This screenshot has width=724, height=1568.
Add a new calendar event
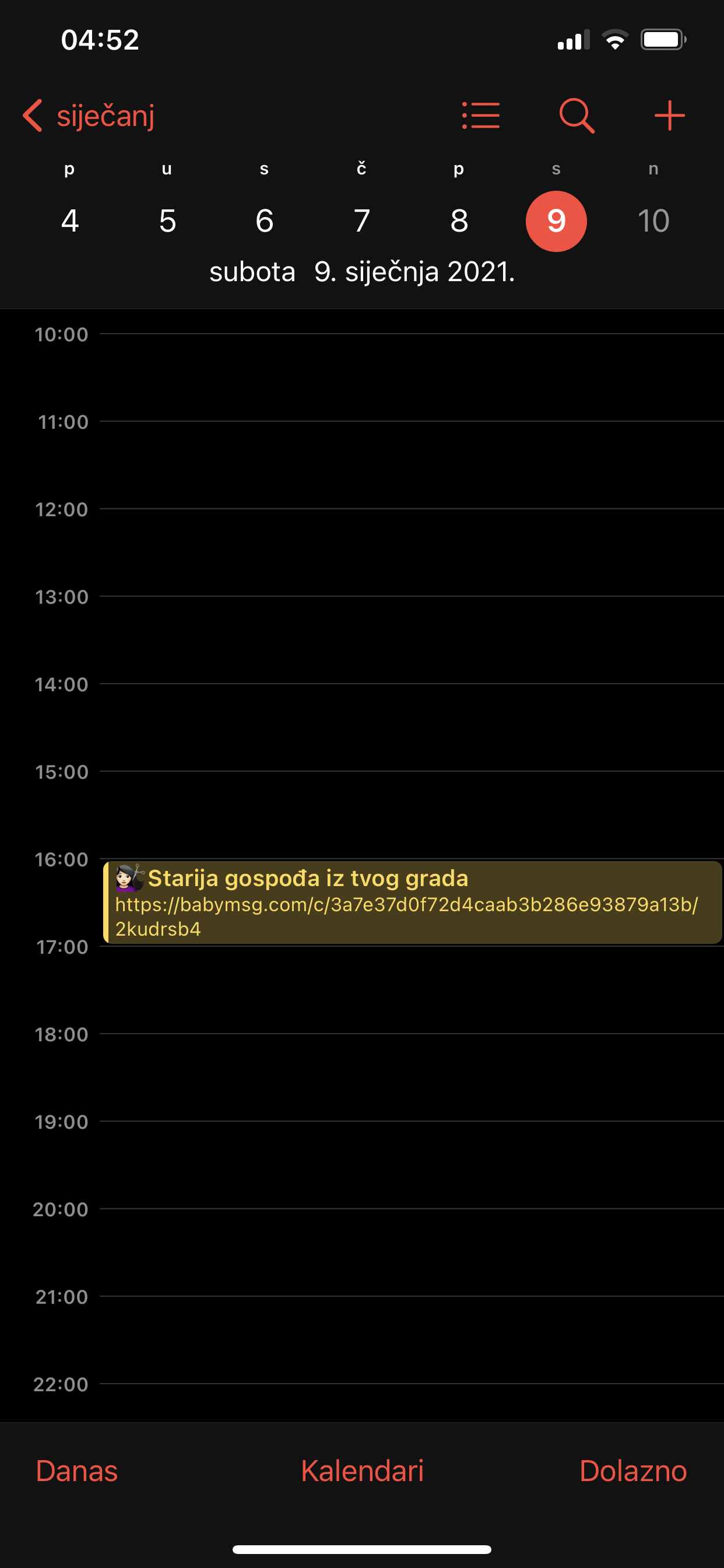click(669, 116)
